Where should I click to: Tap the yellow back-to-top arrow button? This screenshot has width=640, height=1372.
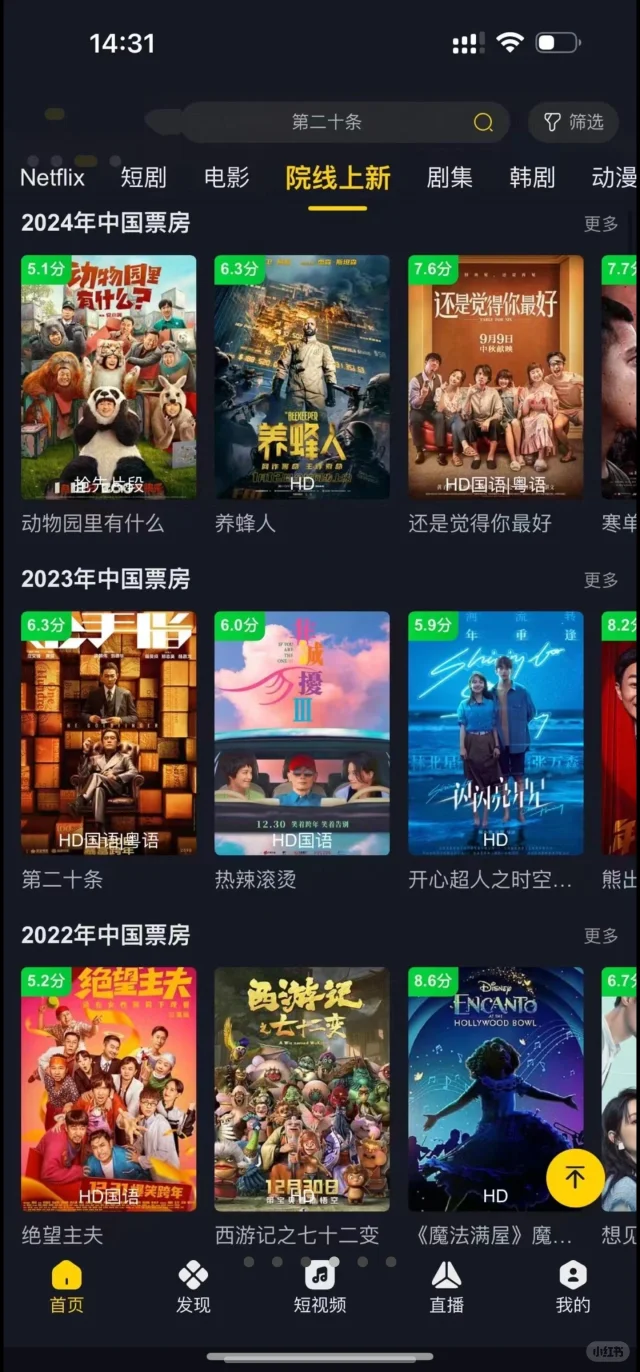[575, 1178]
